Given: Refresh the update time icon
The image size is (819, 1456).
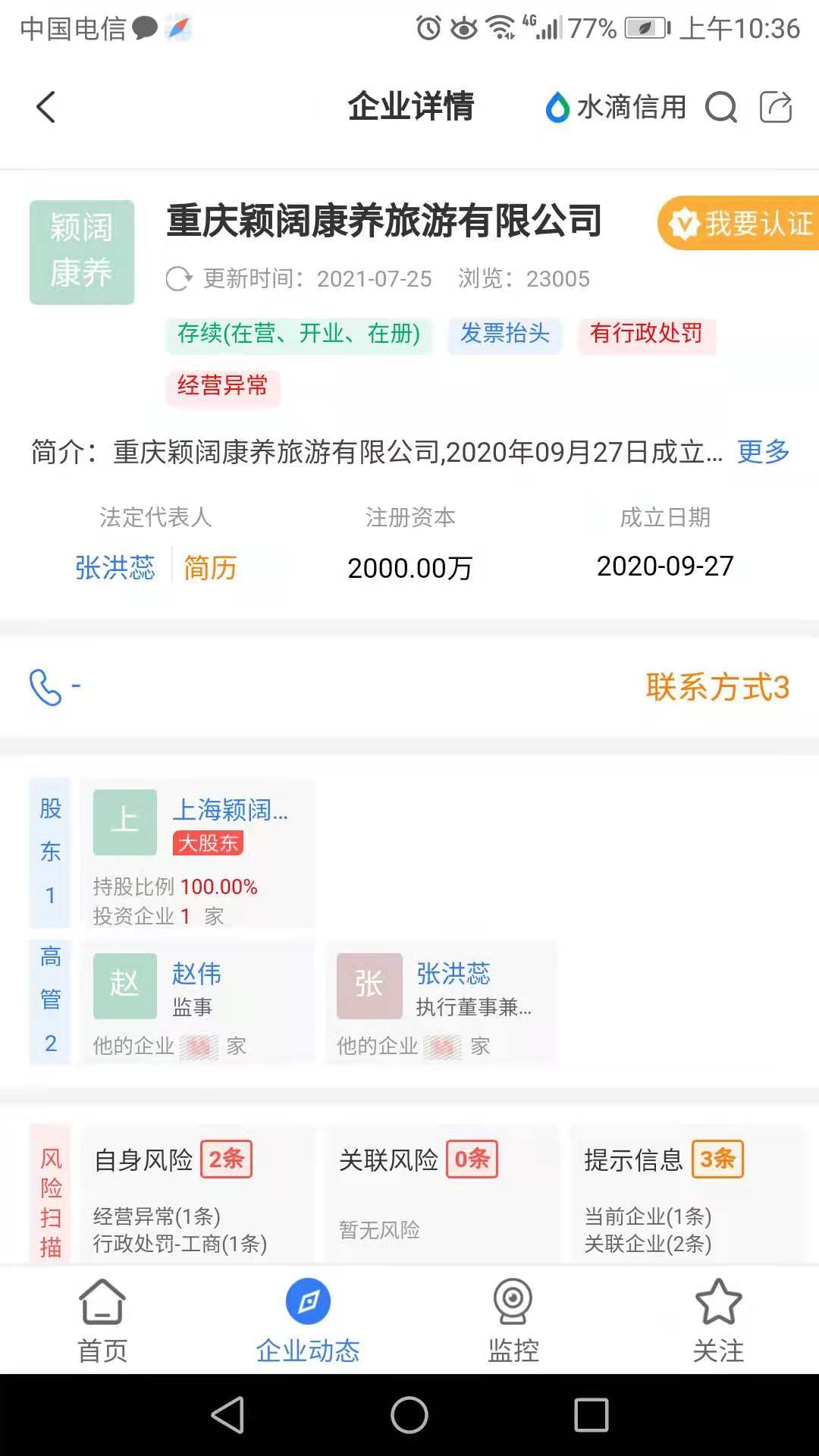Looking at the screenshot, I should pos(179,279).
